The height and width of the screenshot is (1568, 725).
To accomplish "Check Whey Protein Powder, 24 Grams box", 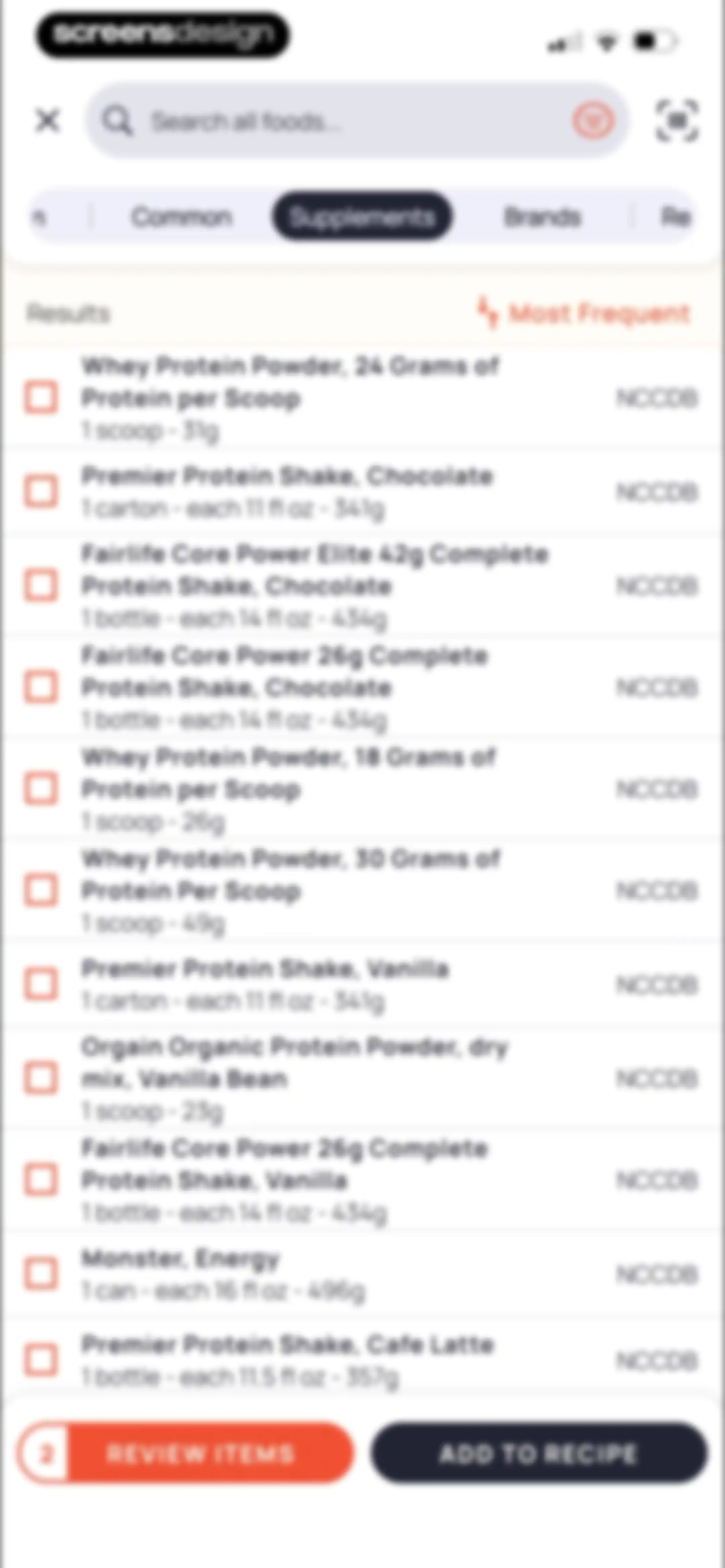I will click(41, 398).
